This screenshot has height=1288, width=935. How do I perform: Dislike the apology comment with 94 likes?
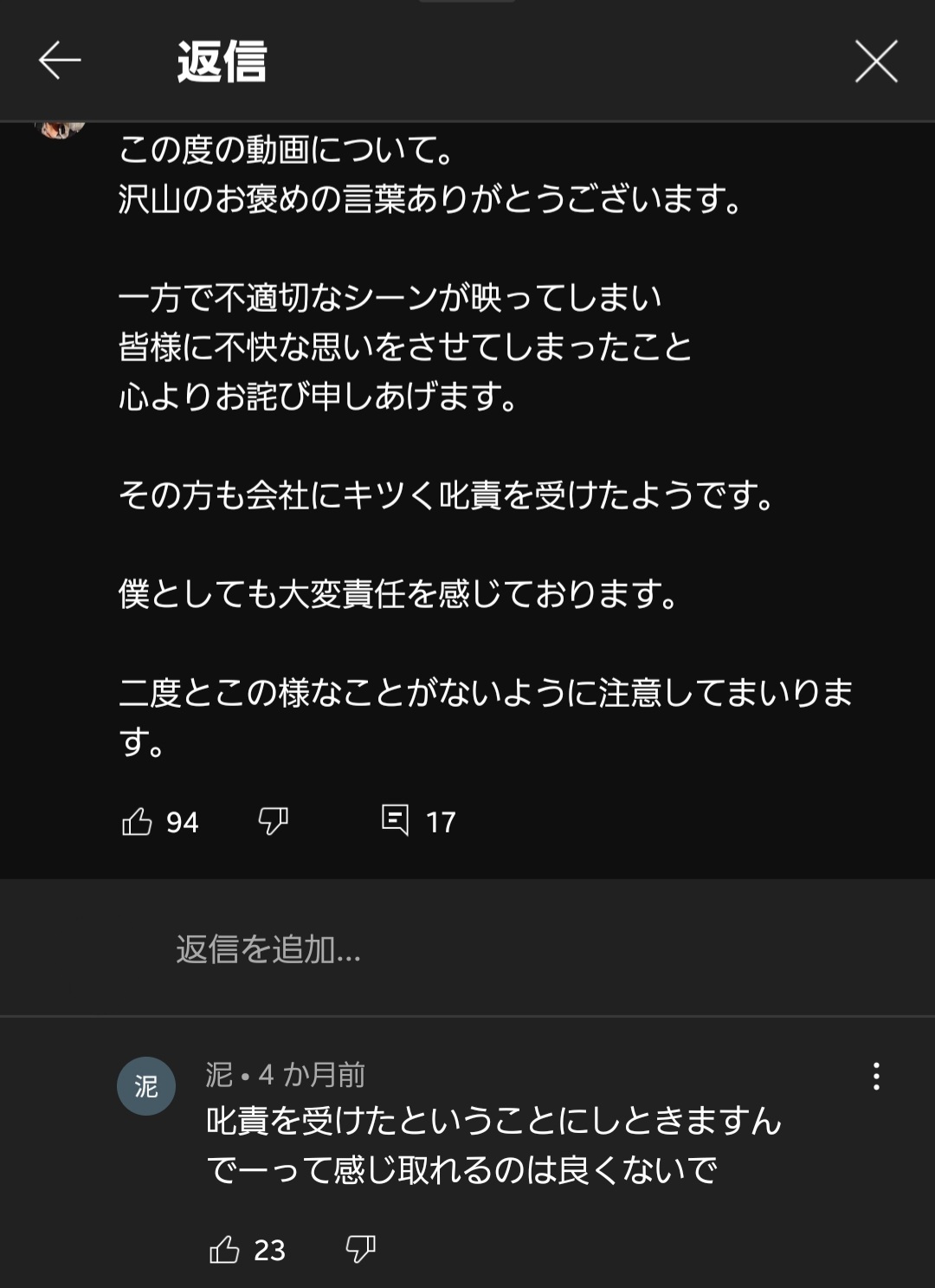click(274, 820)
